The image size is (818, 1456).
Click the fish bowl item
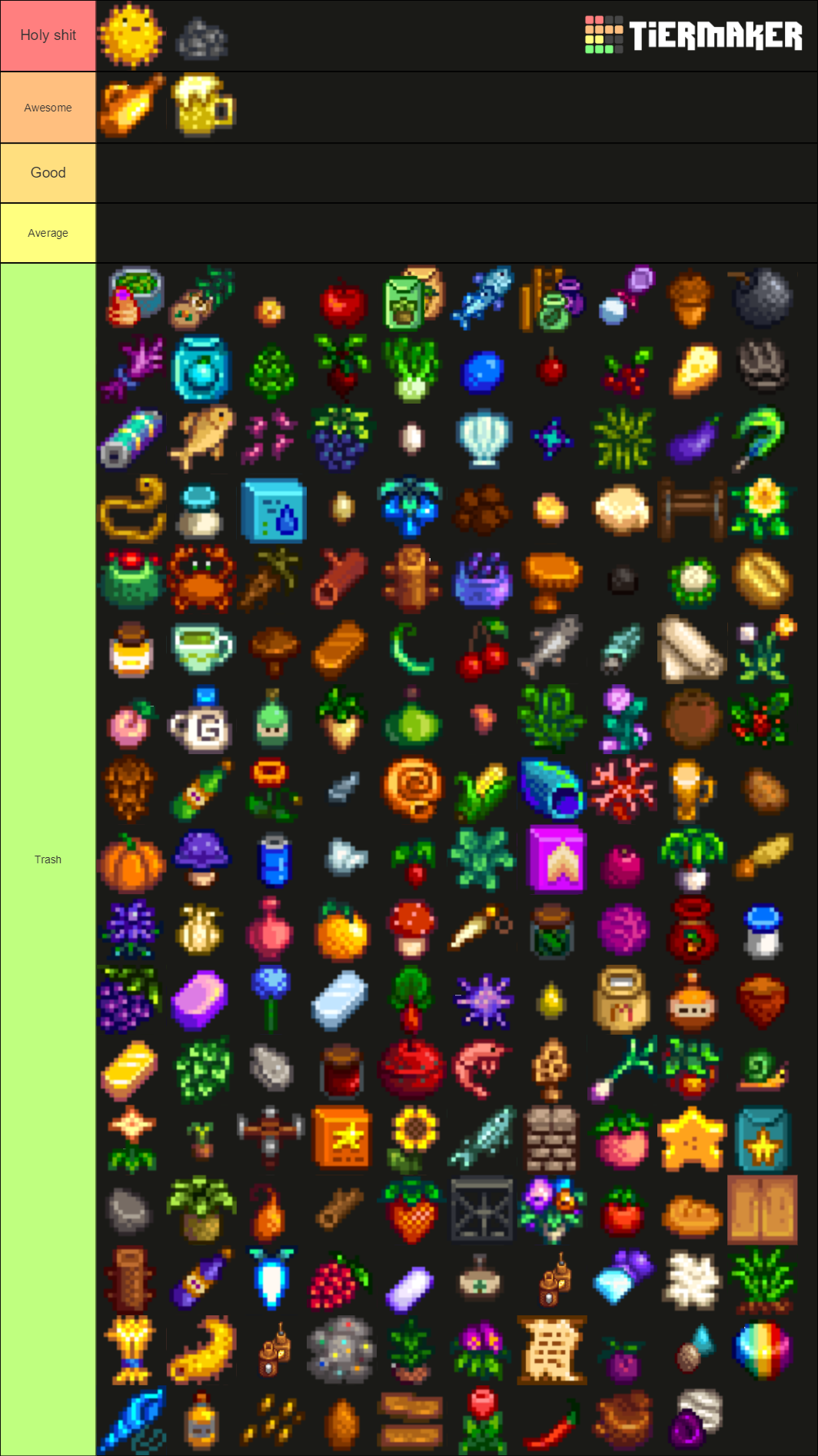click(x=201, y=370)
